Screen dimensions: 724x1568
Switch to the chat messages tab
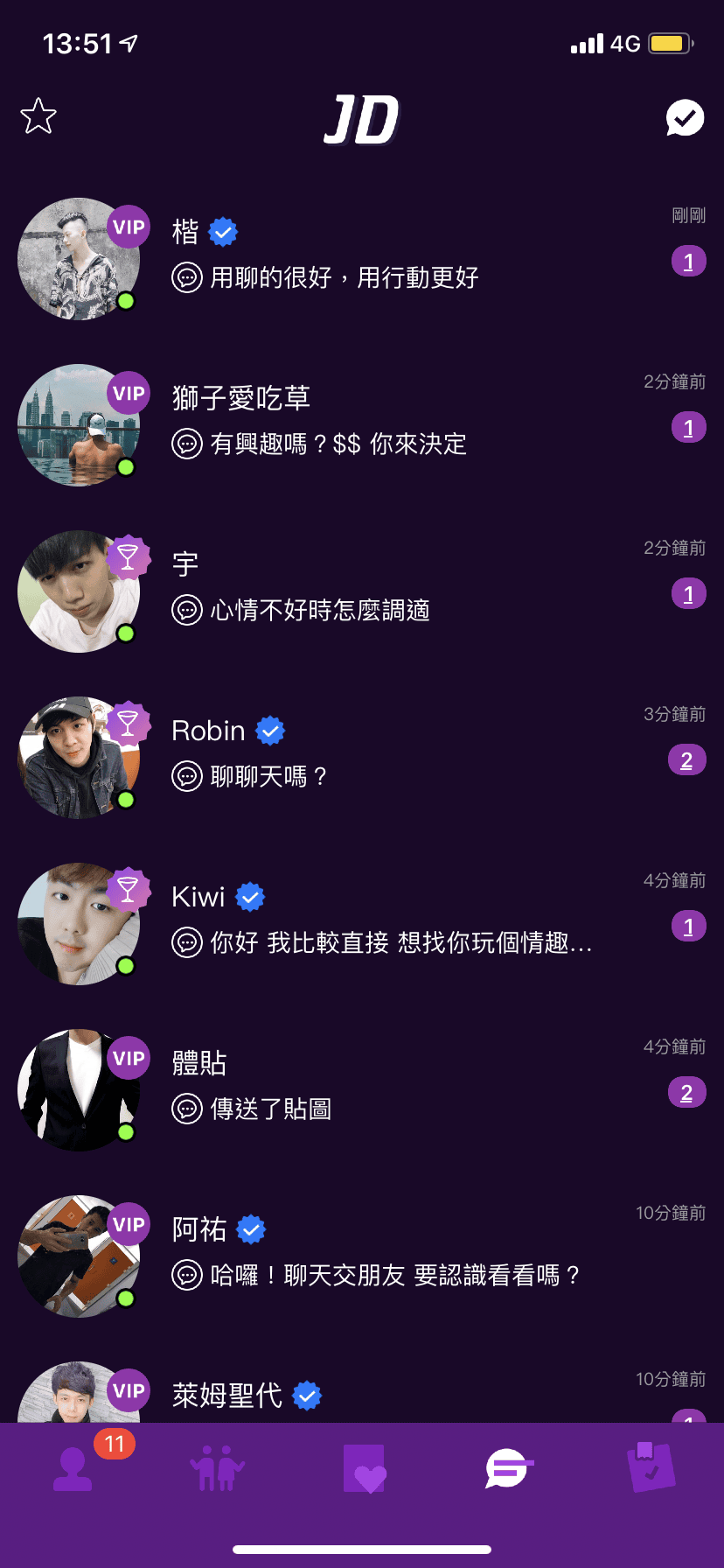pyautogui.click(x=509, y=1468)
